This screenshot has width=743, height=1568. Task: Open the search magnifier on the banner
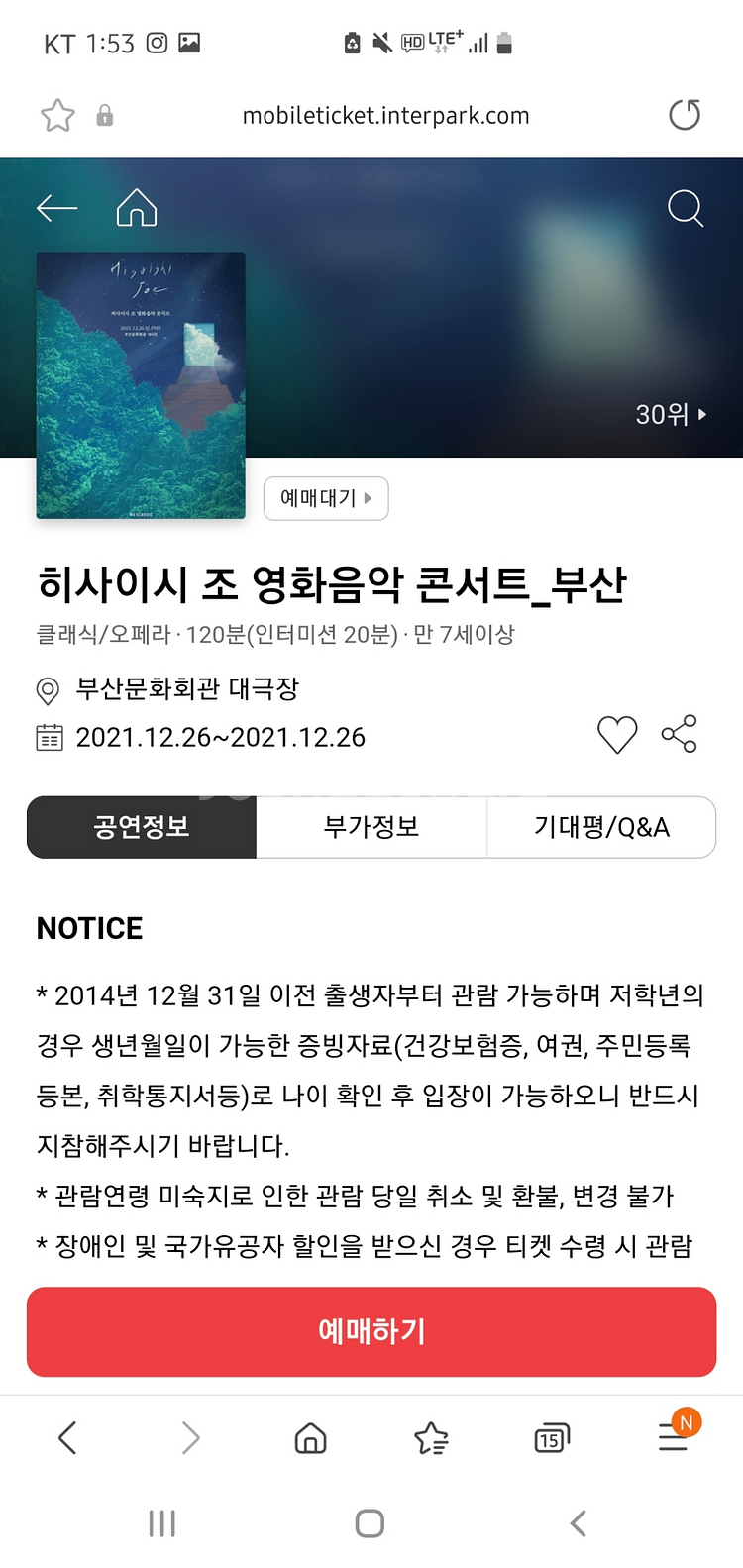[x=686, y=208]
